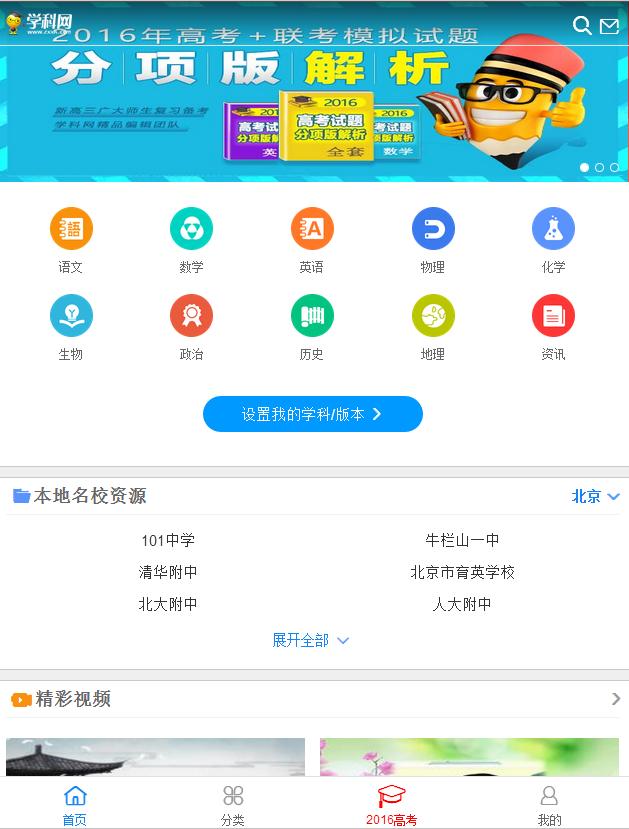Open 精彩视频 section arrow
Screen dimensions: 629x829
click(x=616, y=699)
